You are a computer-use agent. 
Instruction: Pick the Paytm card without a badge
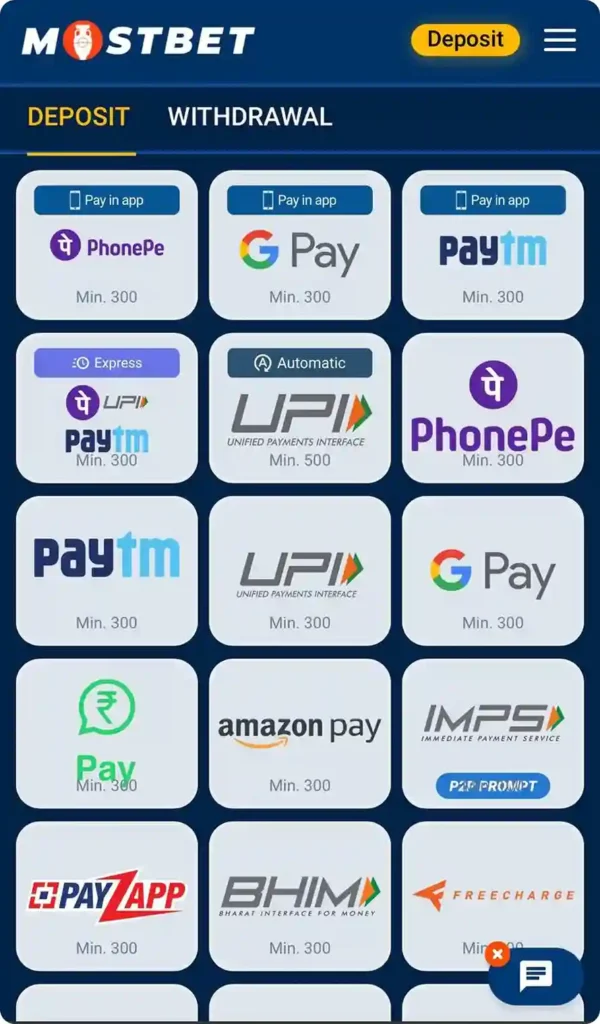pos(107,570)
